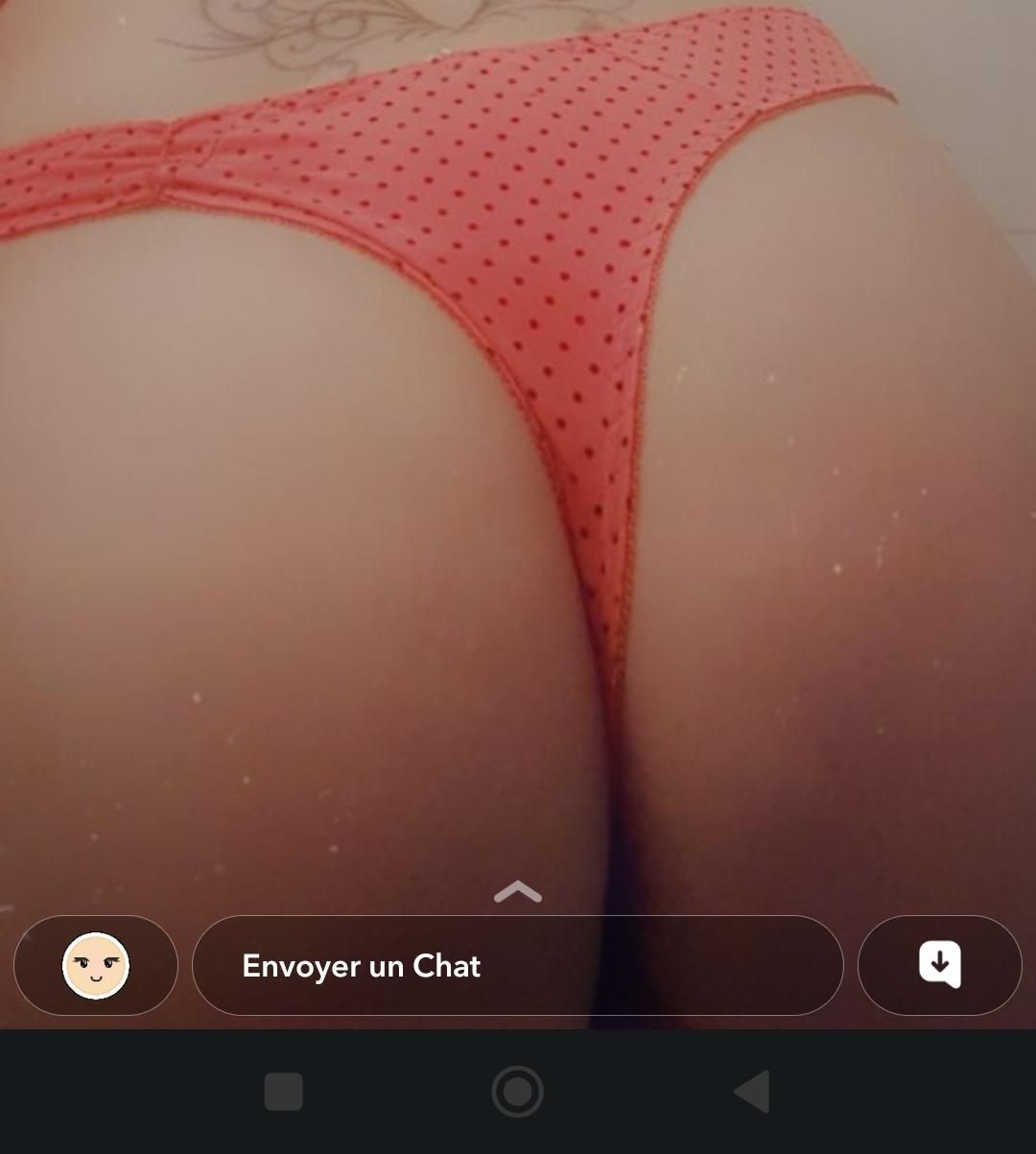Viewport: 1036px width, 1154px height.
Task: Tap the Envoyer un Chat field
Action: 518,965
